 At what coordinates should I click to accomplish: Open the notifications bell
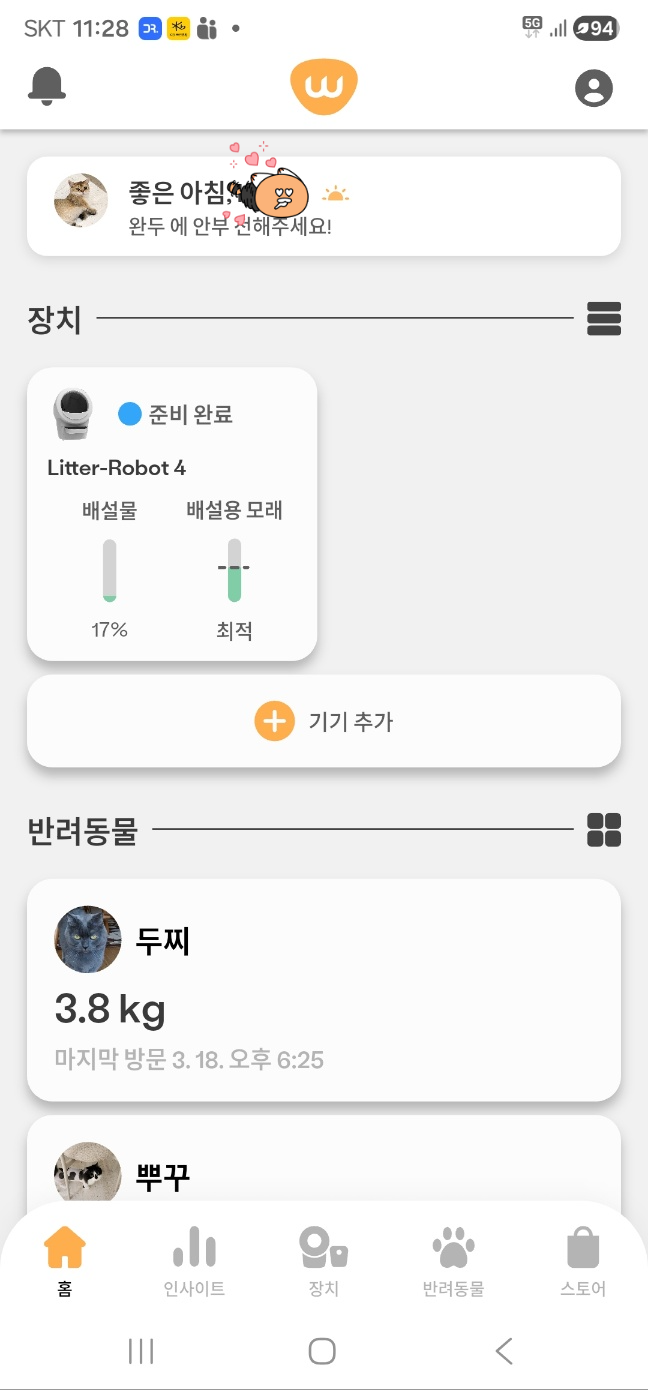(47, 87)
